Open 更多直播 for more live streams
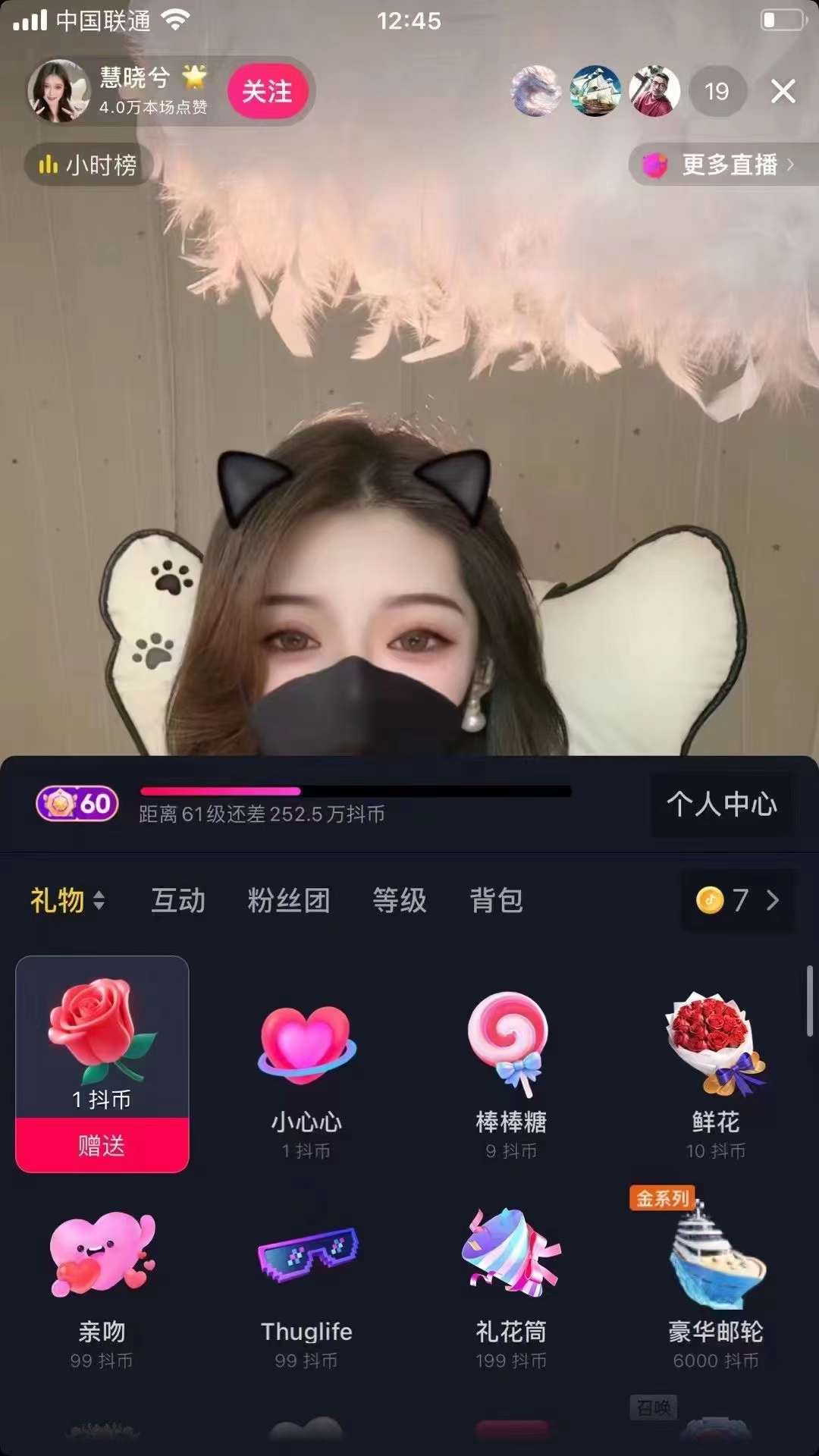Screen dimensions: 819x1456 coord(722,164)
